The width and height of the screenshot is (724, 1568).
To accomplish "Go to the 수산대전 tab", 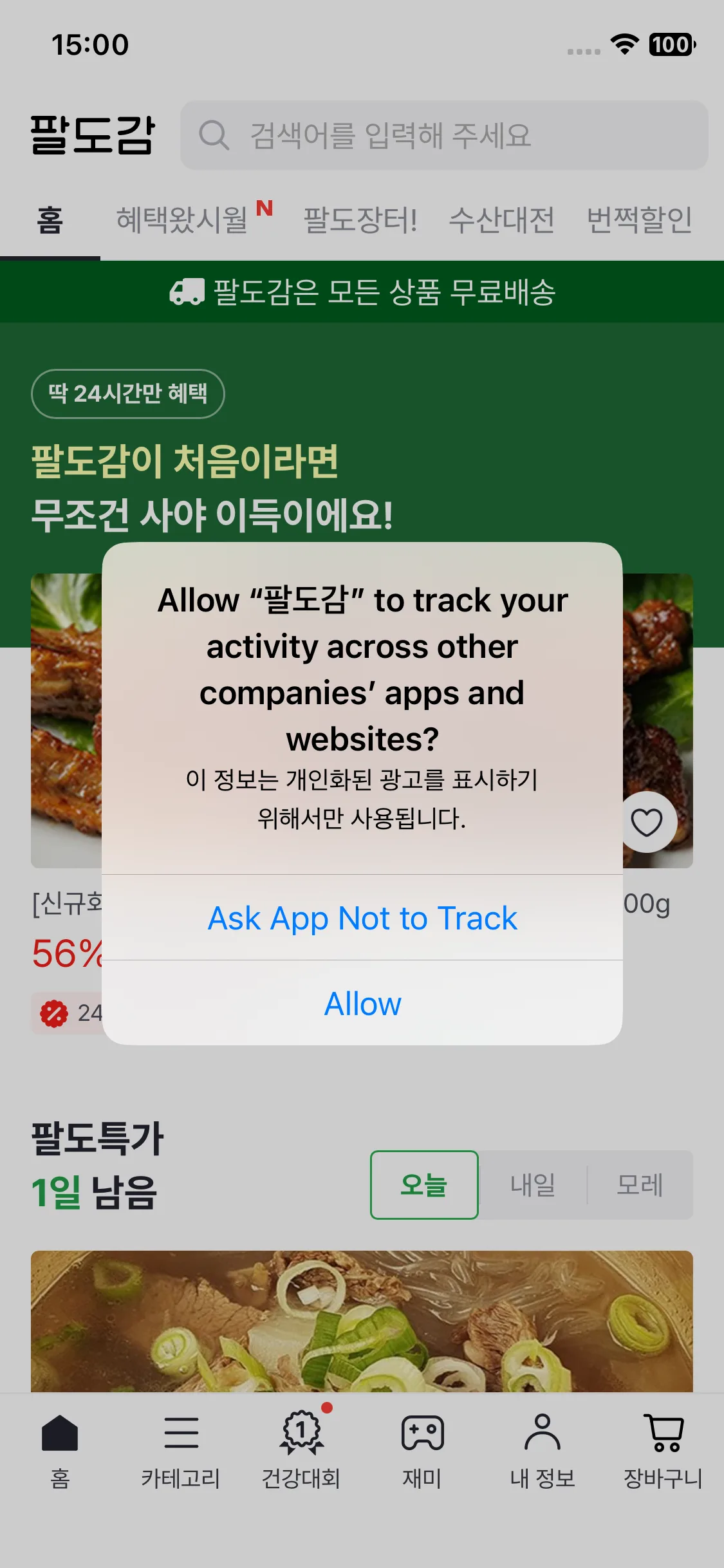I will pyautogui.click(x=501, y=220).
